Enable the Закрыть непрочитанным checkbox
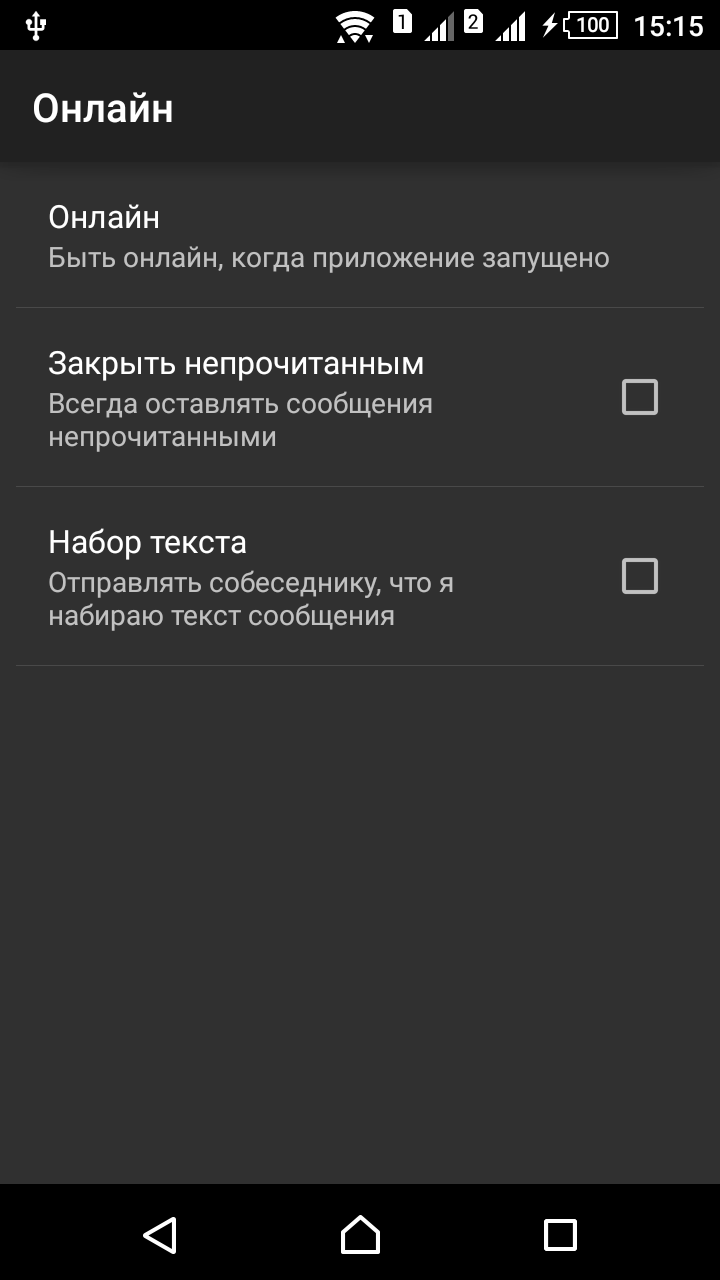The height and width of the screenshot is (1280, 720). pos(640,398)
